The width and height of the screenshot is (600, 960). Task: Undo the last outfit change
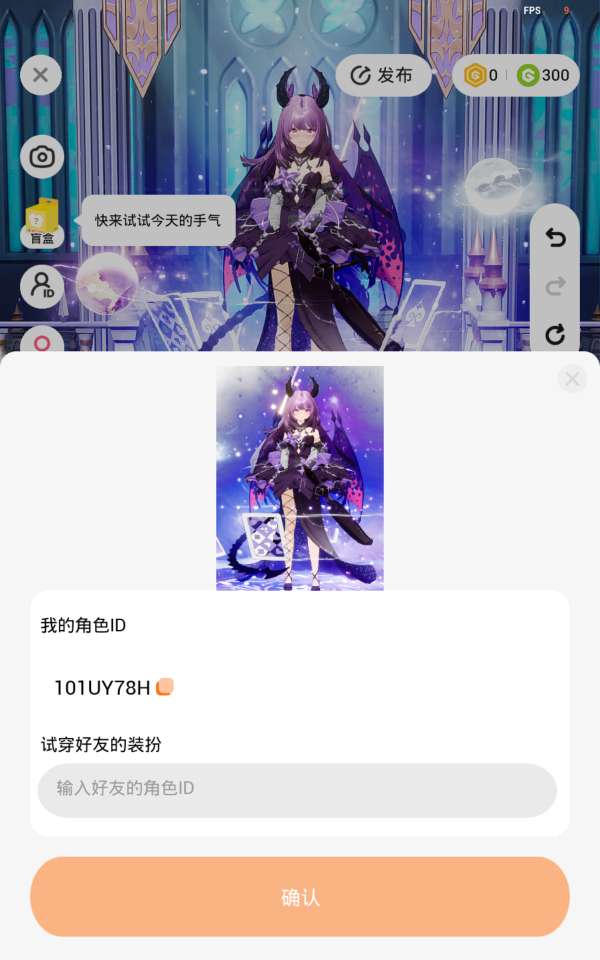tap(555, 238)
